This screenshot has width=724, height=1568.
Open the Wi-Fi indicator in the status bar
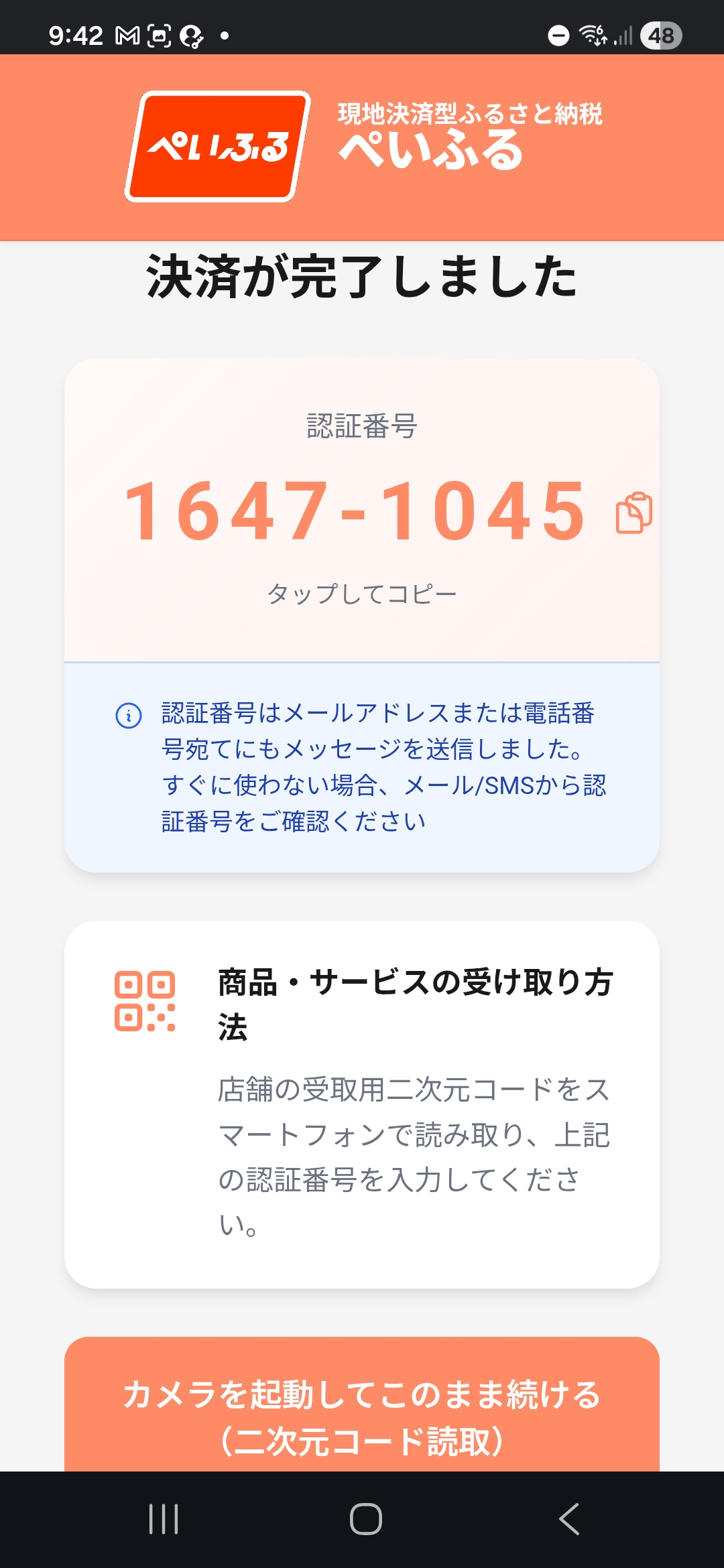593,35
